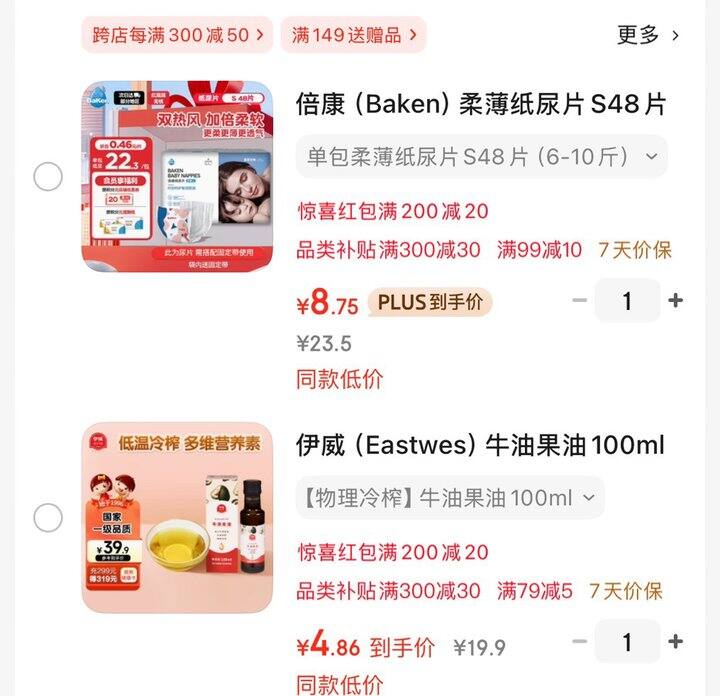Viewport: 720px width, 696px height.
Task: Tap 更多 to see more promotions
Action: coord(648,35)
